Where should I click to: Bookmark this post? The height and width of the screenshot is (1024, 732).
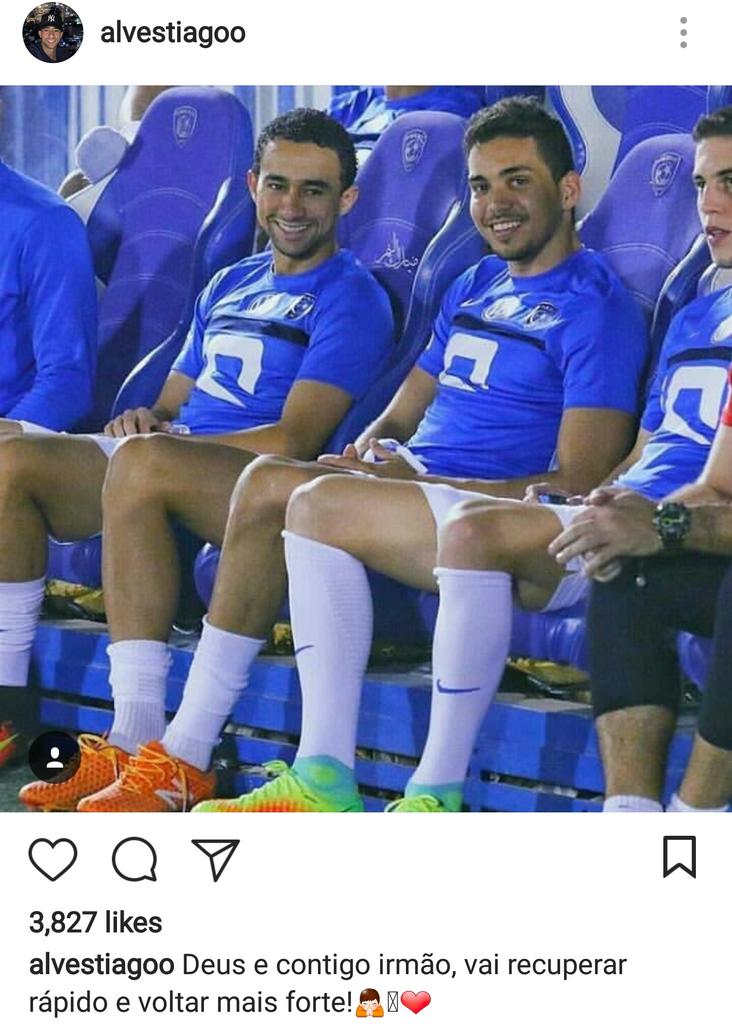(679, 857)
